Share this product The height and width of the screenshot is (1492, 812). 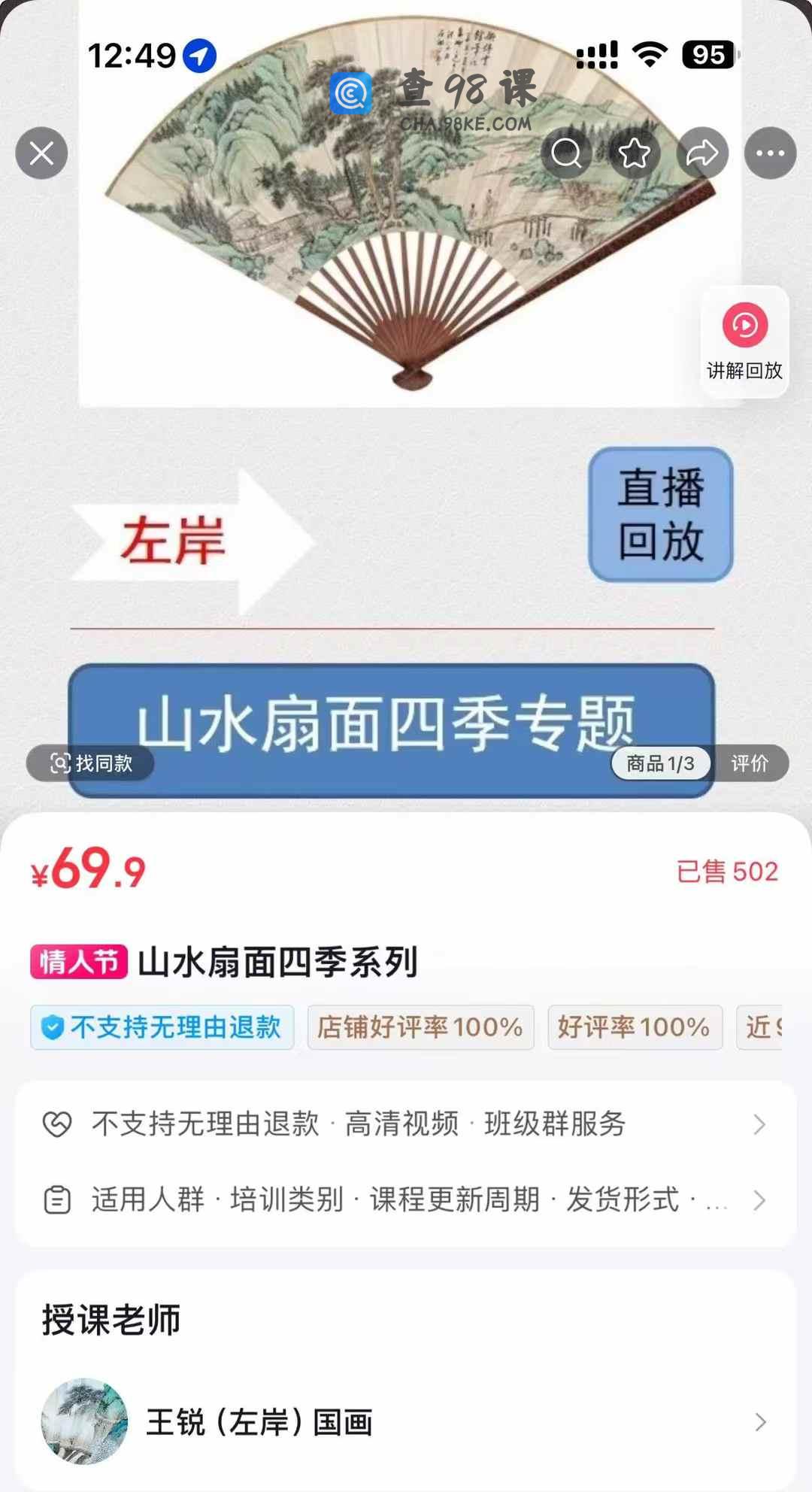[x=702, y=153]
